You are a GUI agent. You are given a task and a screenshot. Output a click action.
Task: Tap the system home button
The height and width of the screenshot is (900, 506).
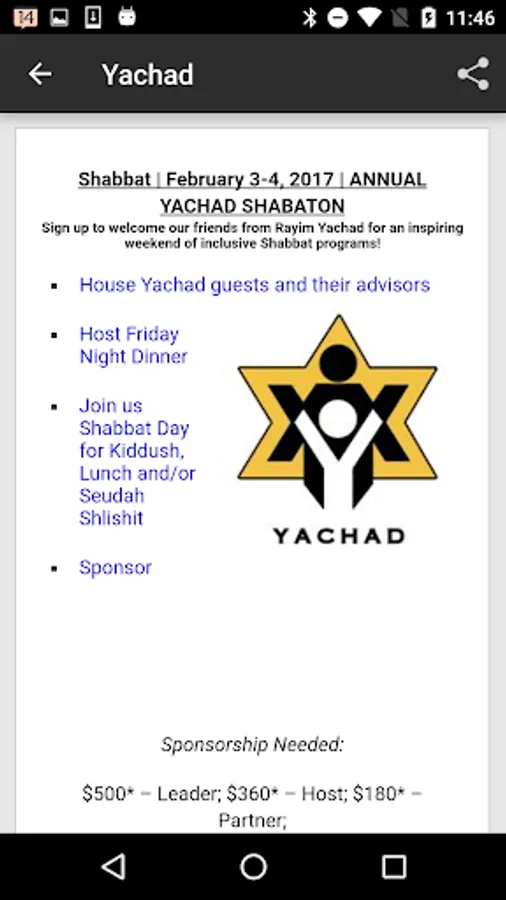click(253, 866)
